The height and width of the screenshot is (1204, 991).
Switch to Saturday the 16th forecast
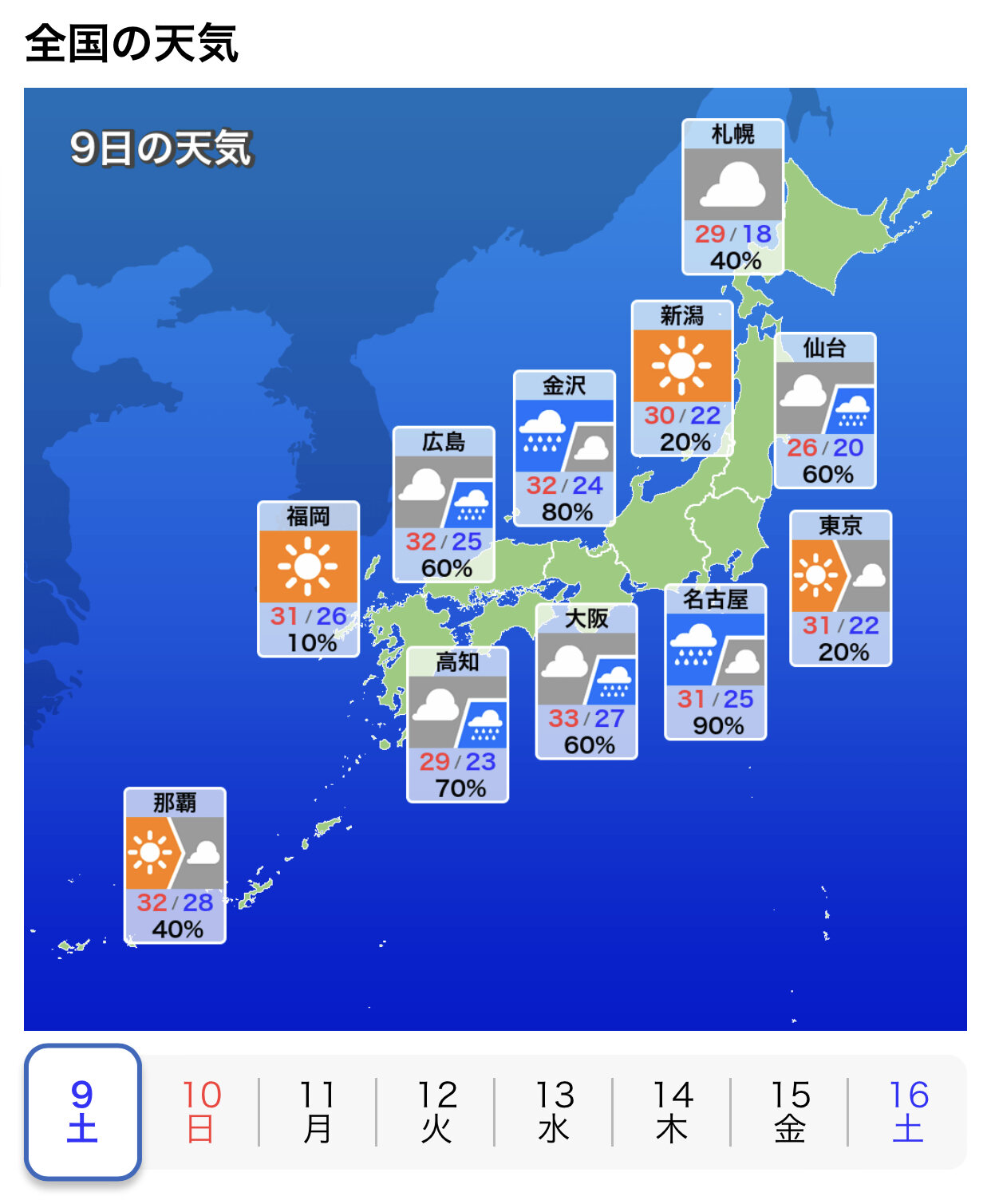(x=908, y=1111)
